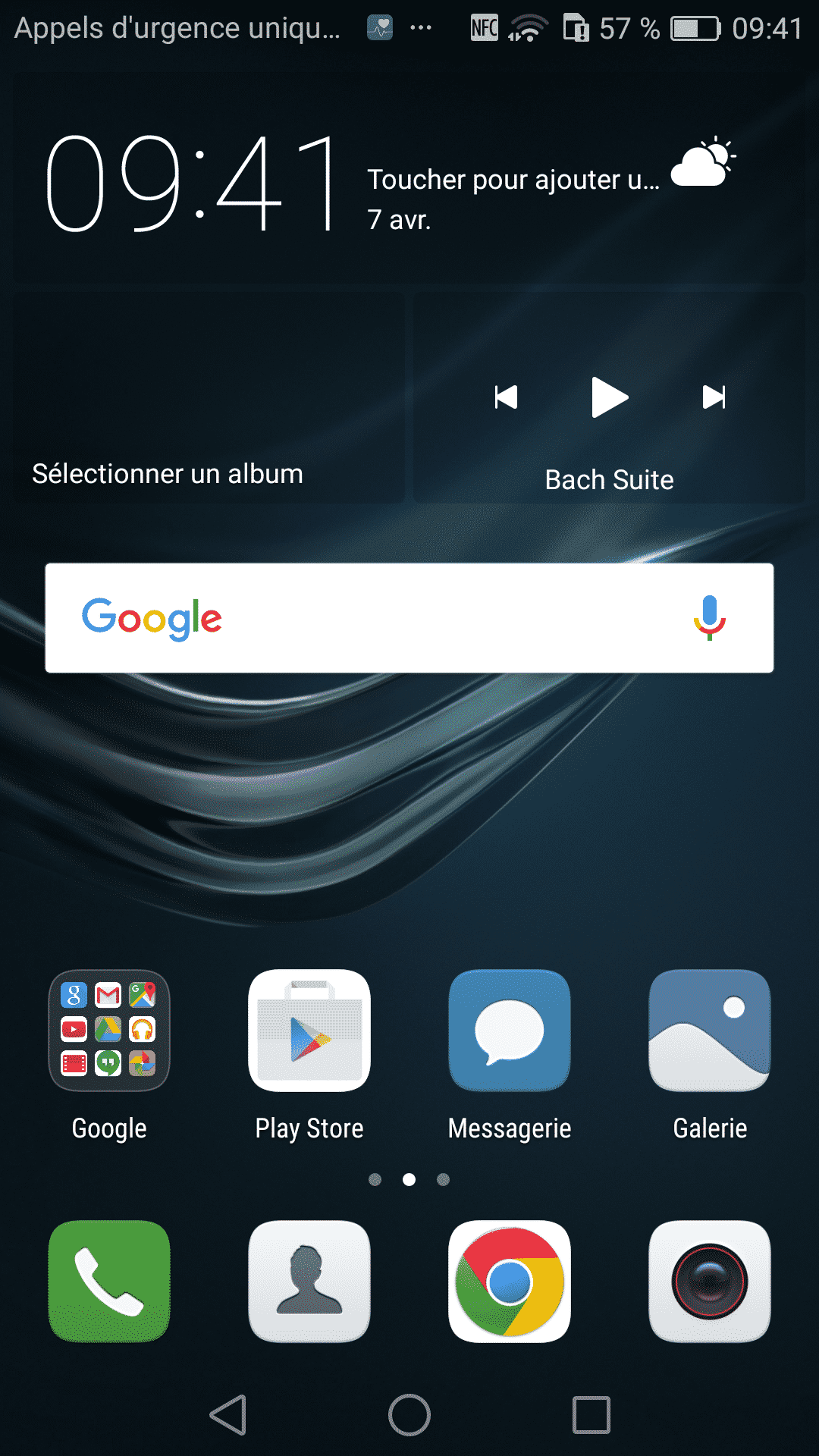819x1456 pixels.
Task: Open the weather cloud icon
Action: click(x=703, y=162)
